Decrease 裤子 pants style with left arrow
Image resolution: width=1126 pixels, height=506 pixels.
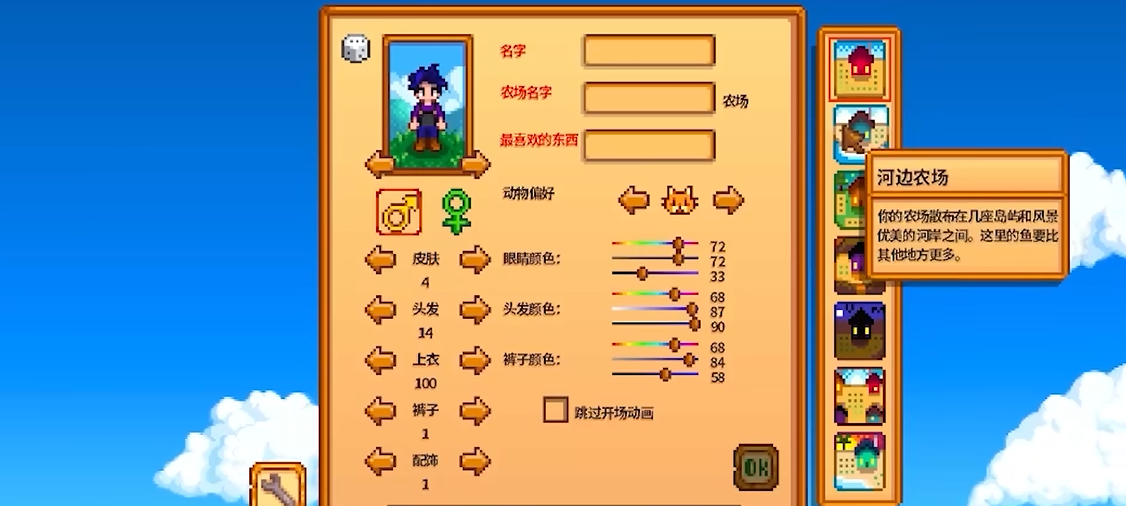tap(380, 410)
